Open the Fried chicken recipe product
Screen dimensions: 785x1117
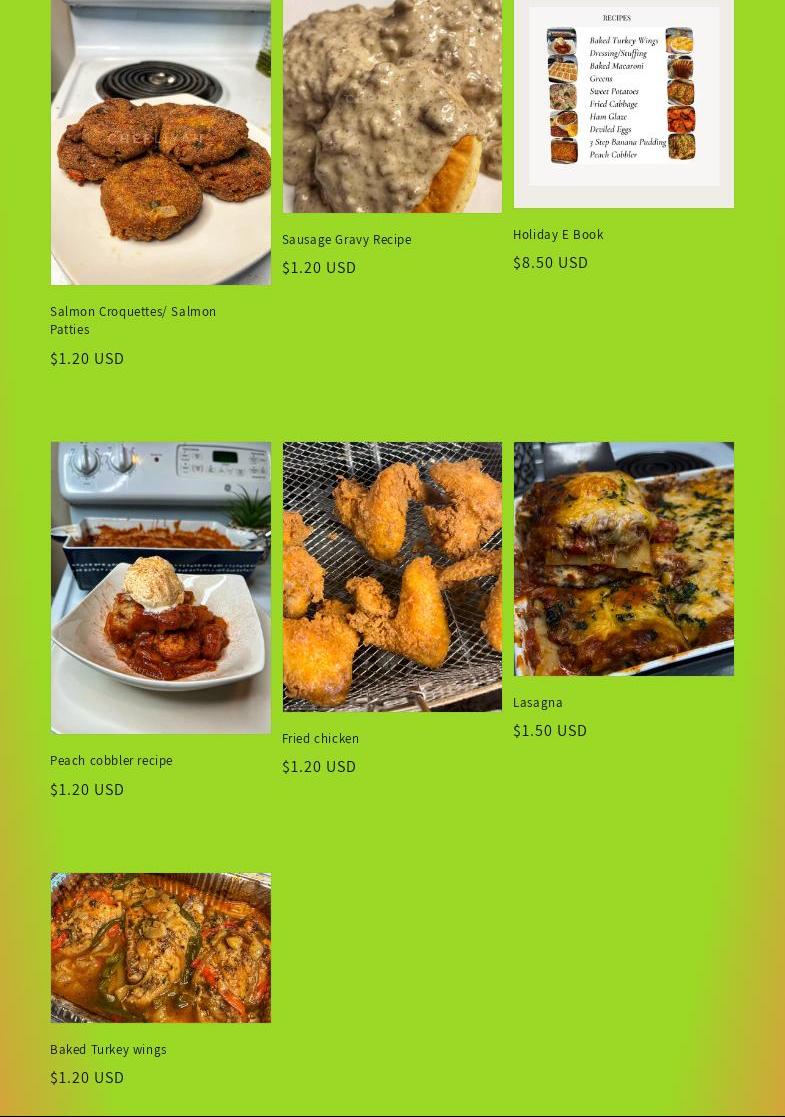point(320,739)
